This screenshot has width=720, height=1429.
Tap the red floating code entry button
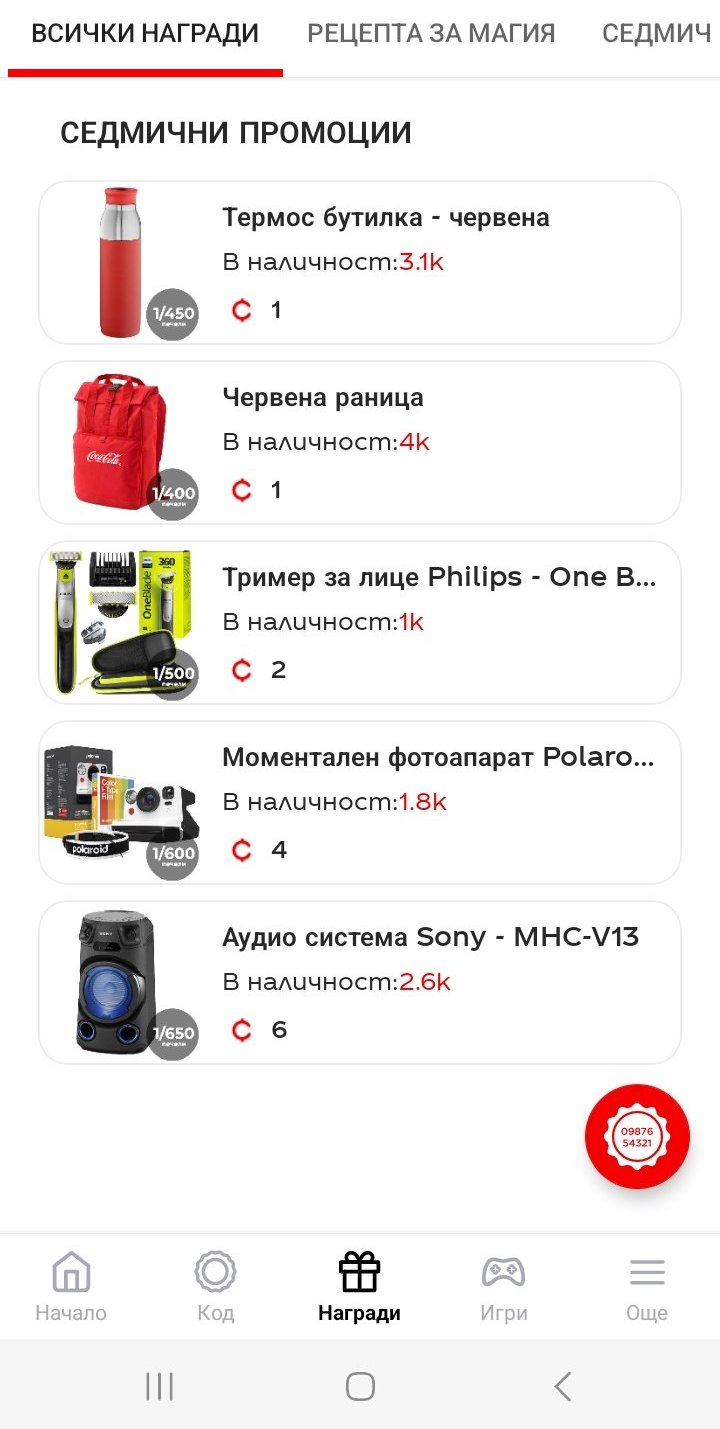[637, 1137]
